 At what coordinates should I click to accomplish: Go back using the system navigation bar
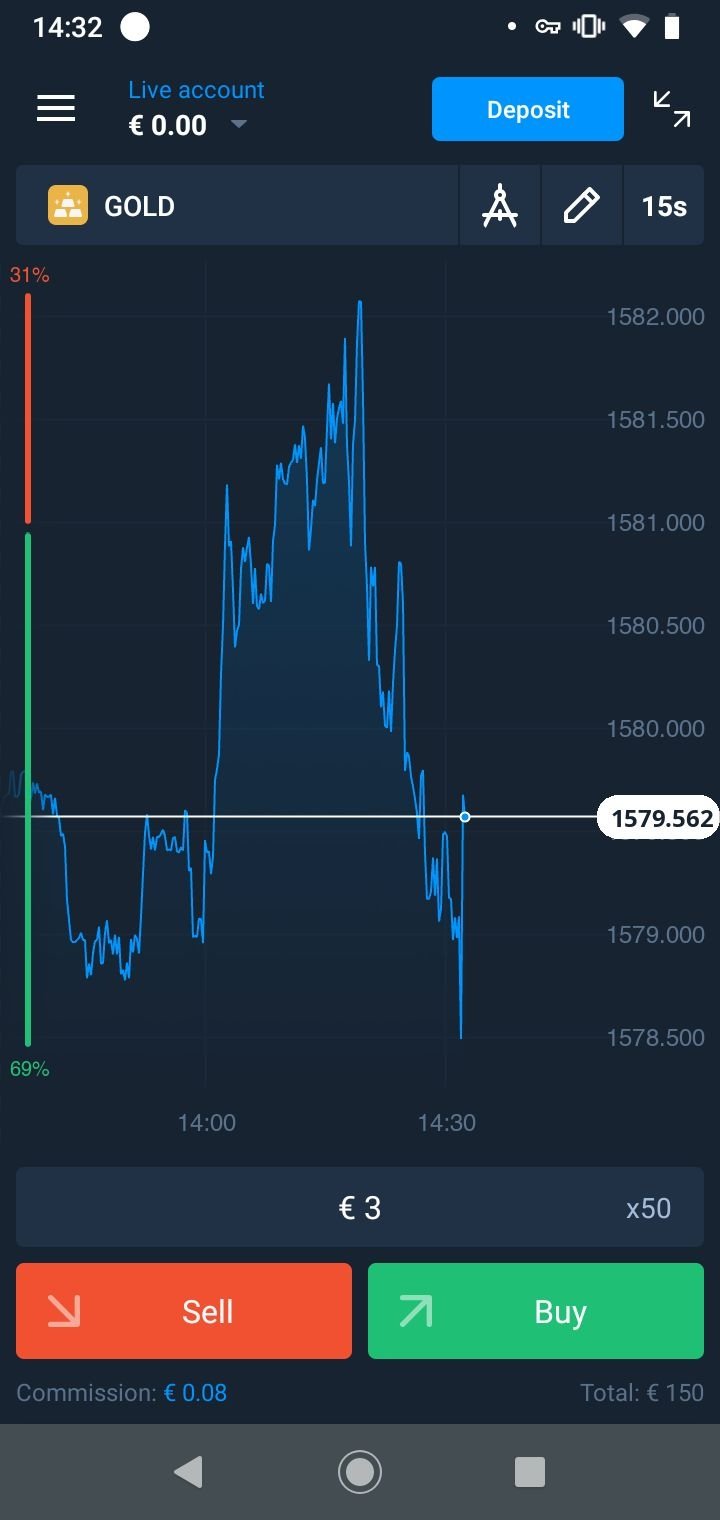pos(188,1471)
